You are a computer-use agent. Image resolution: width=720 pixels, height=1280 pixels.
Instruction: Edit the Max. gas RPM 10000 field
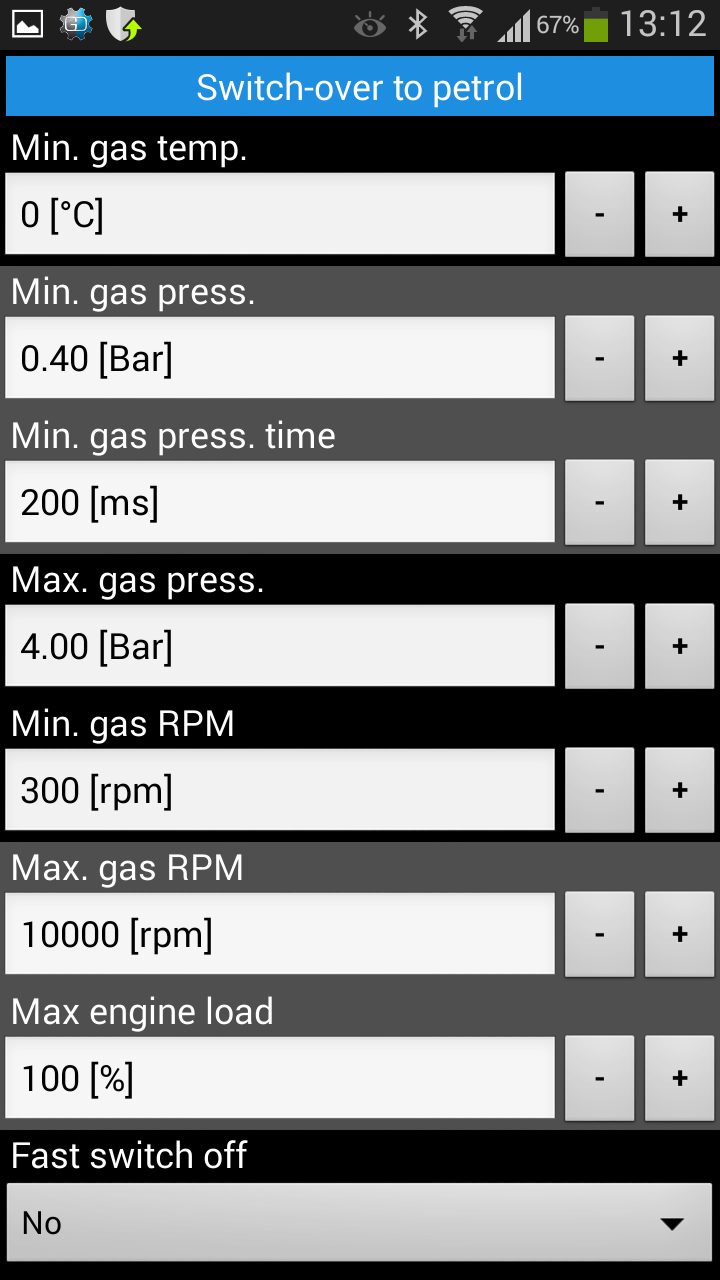[x=280, y=934]
